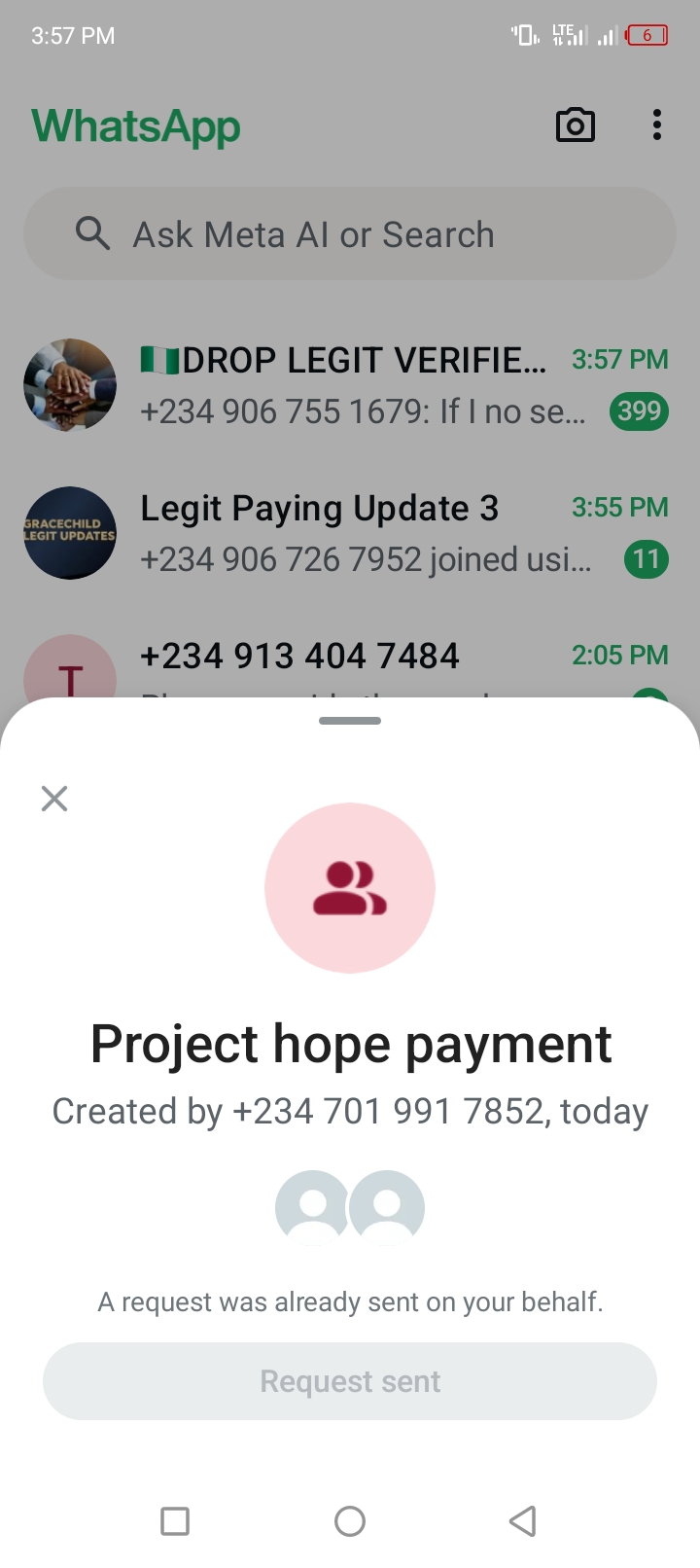The width and height of the screenshot is (700, 1568).
Task: Open the camera icon
Action: click(575, 125)
